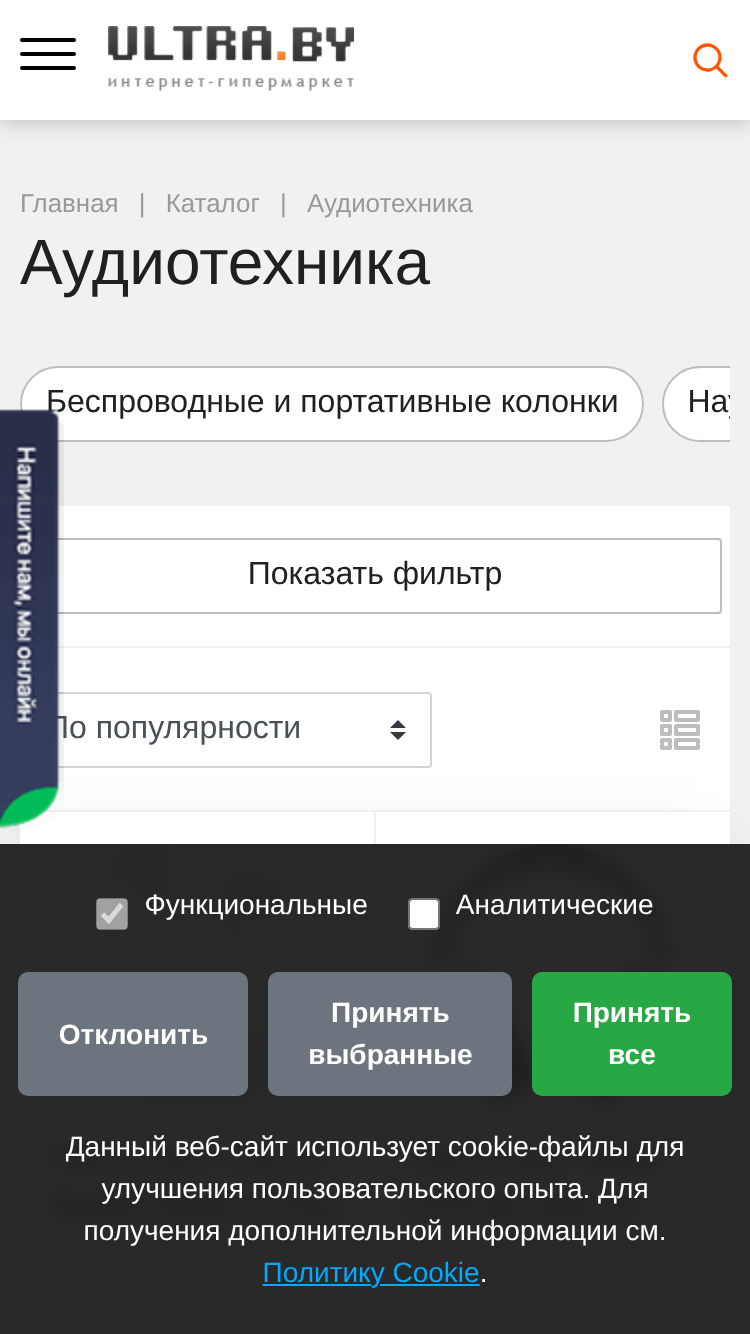Screen dimensions: 750x1334
Task: Tap Отклонить cookies button
Action: (x=133, y=1034)
